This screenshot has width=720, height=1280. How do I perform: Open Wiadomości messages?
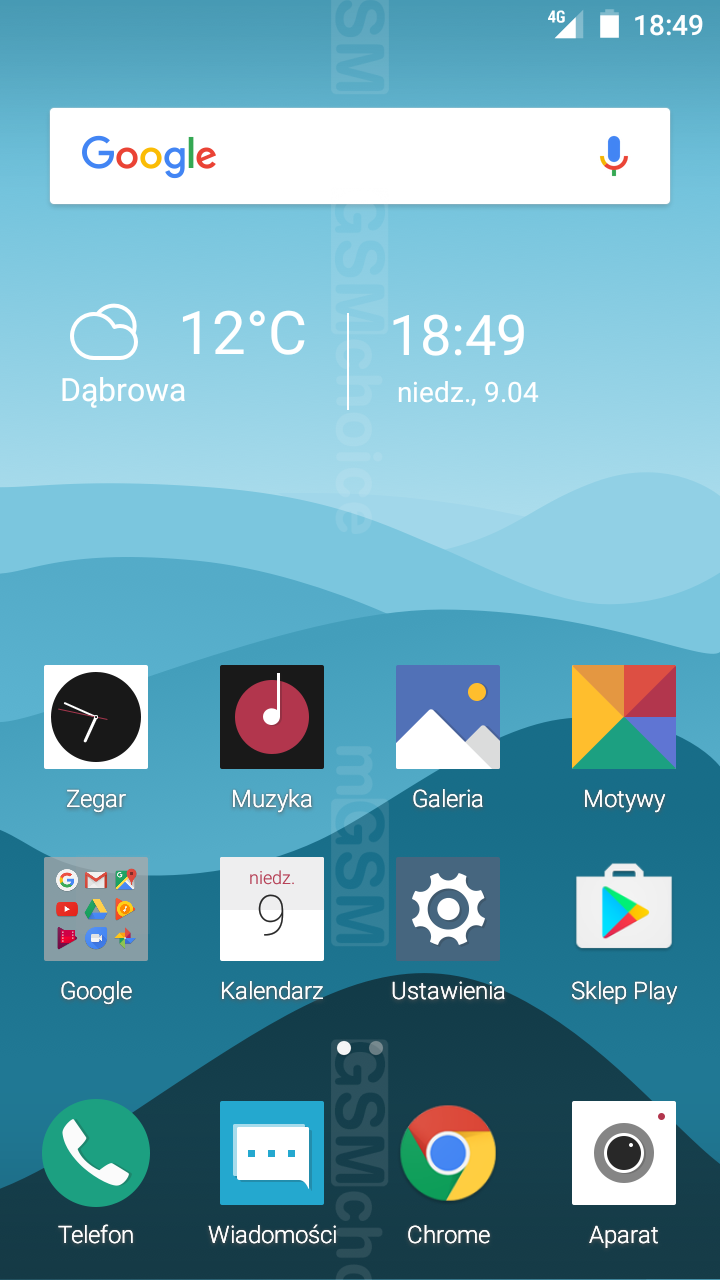[x=272, y=1153]
